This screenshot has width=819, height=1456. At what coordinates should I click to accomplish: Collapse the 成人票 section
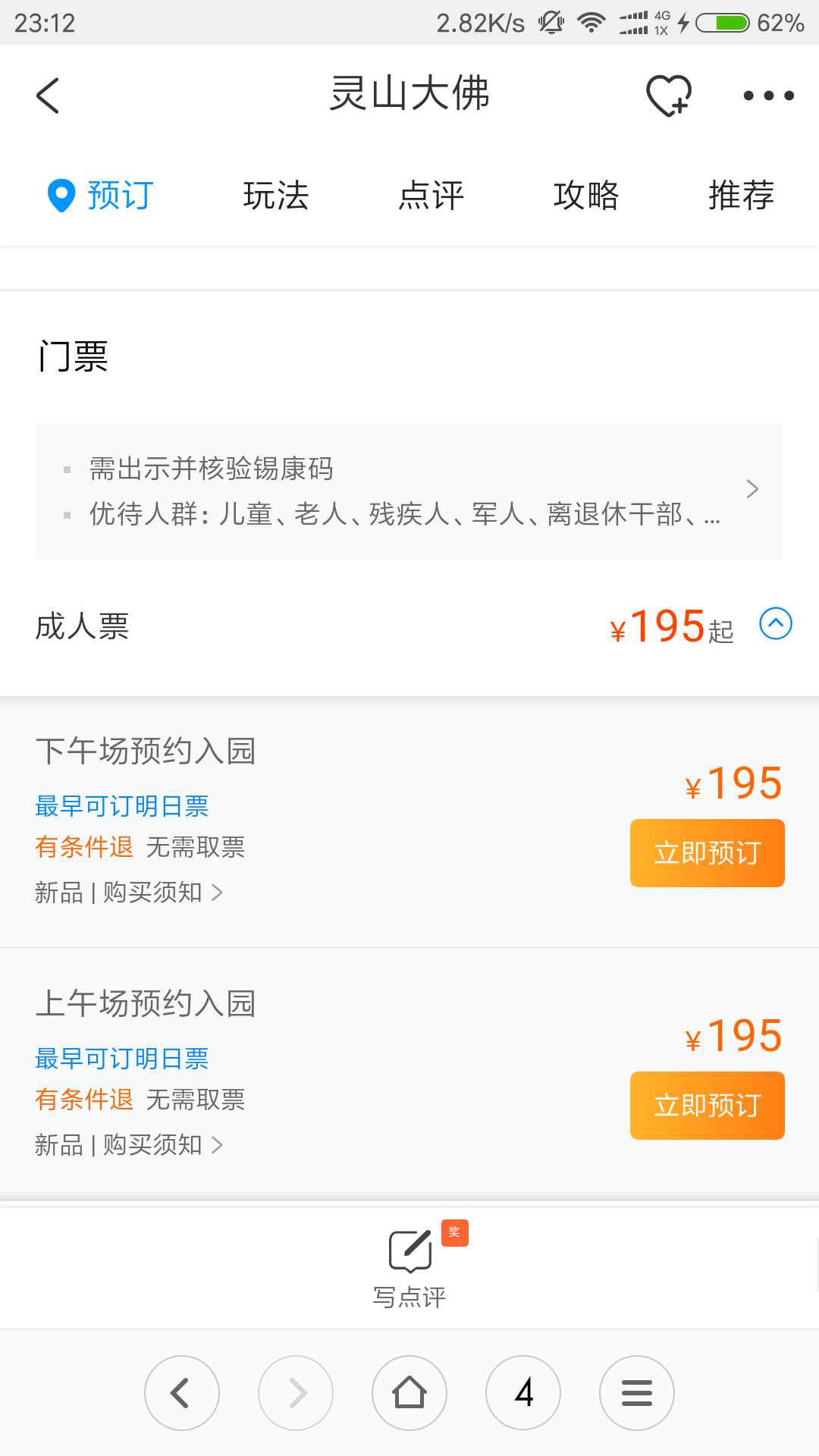[776, 624]
